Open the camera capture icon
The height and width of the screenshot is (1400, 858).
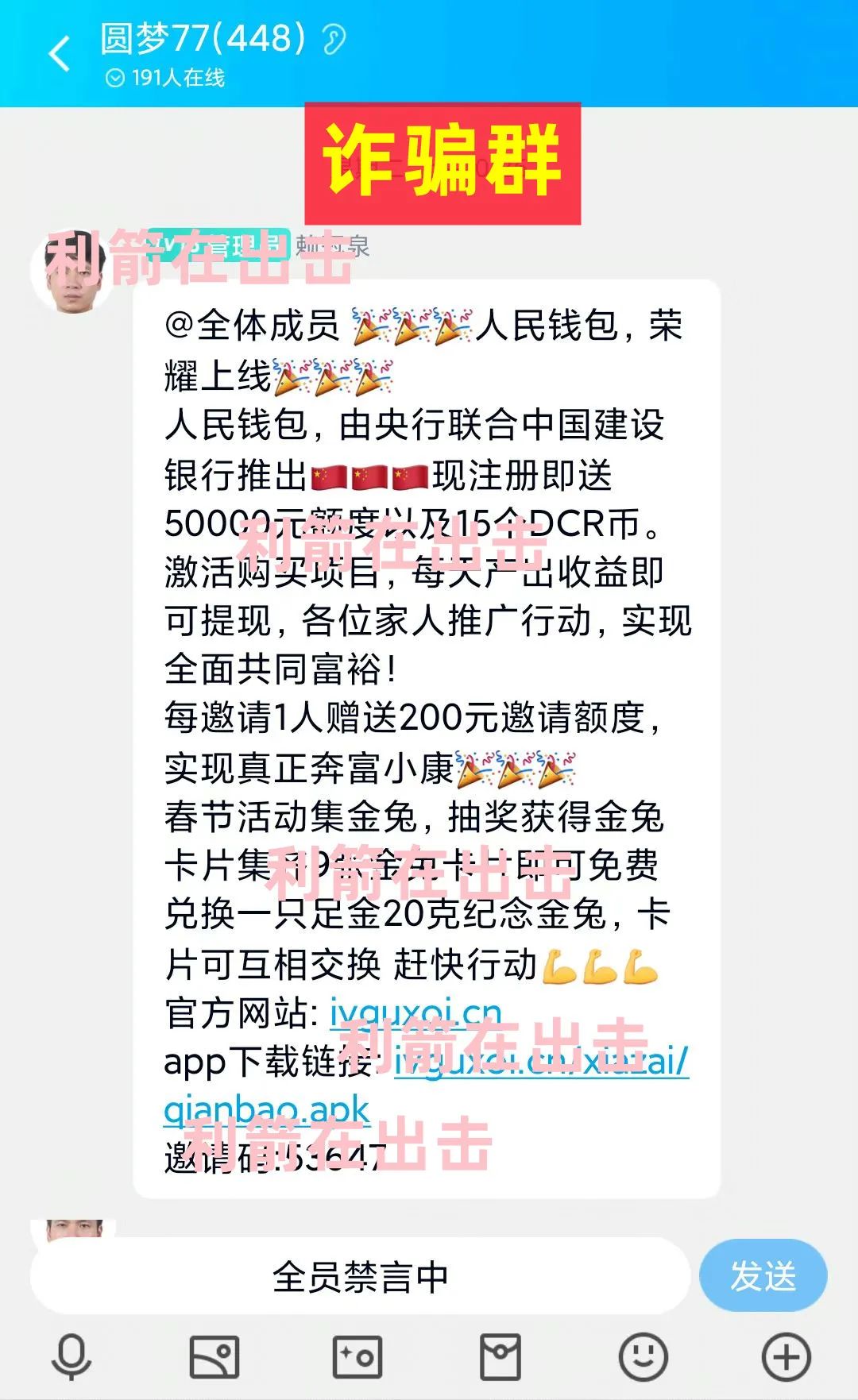tap(357, 1357)
